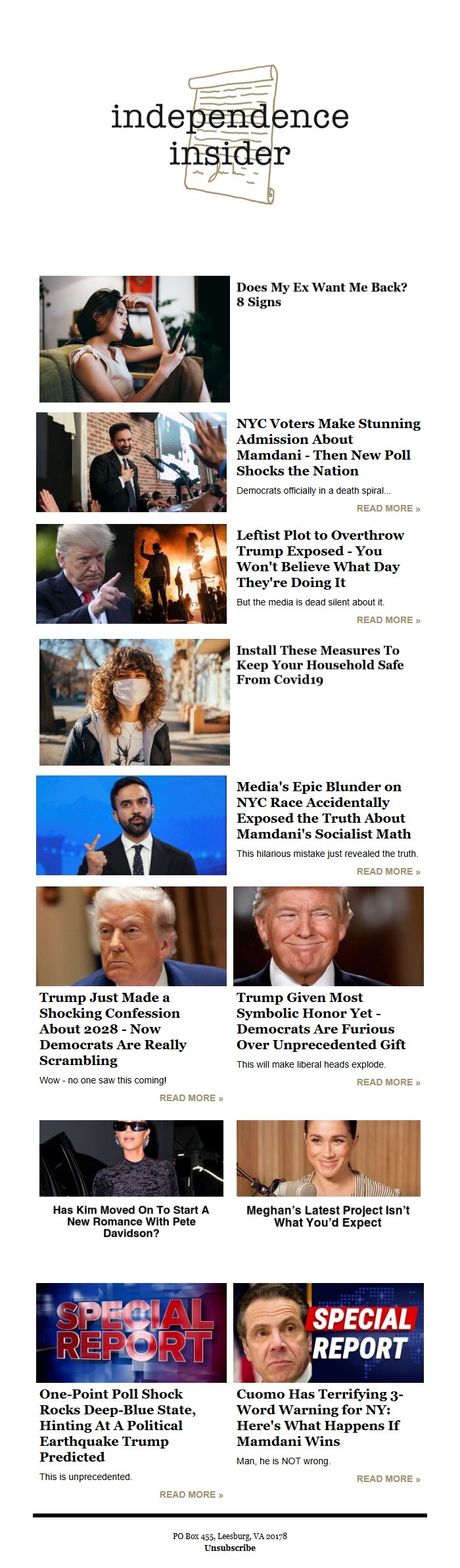The height and width of the screenshot is (1568, 460).
Task: Tap the 'Trump Given Most Symbolic Honor' headline
Action: 321,1021
